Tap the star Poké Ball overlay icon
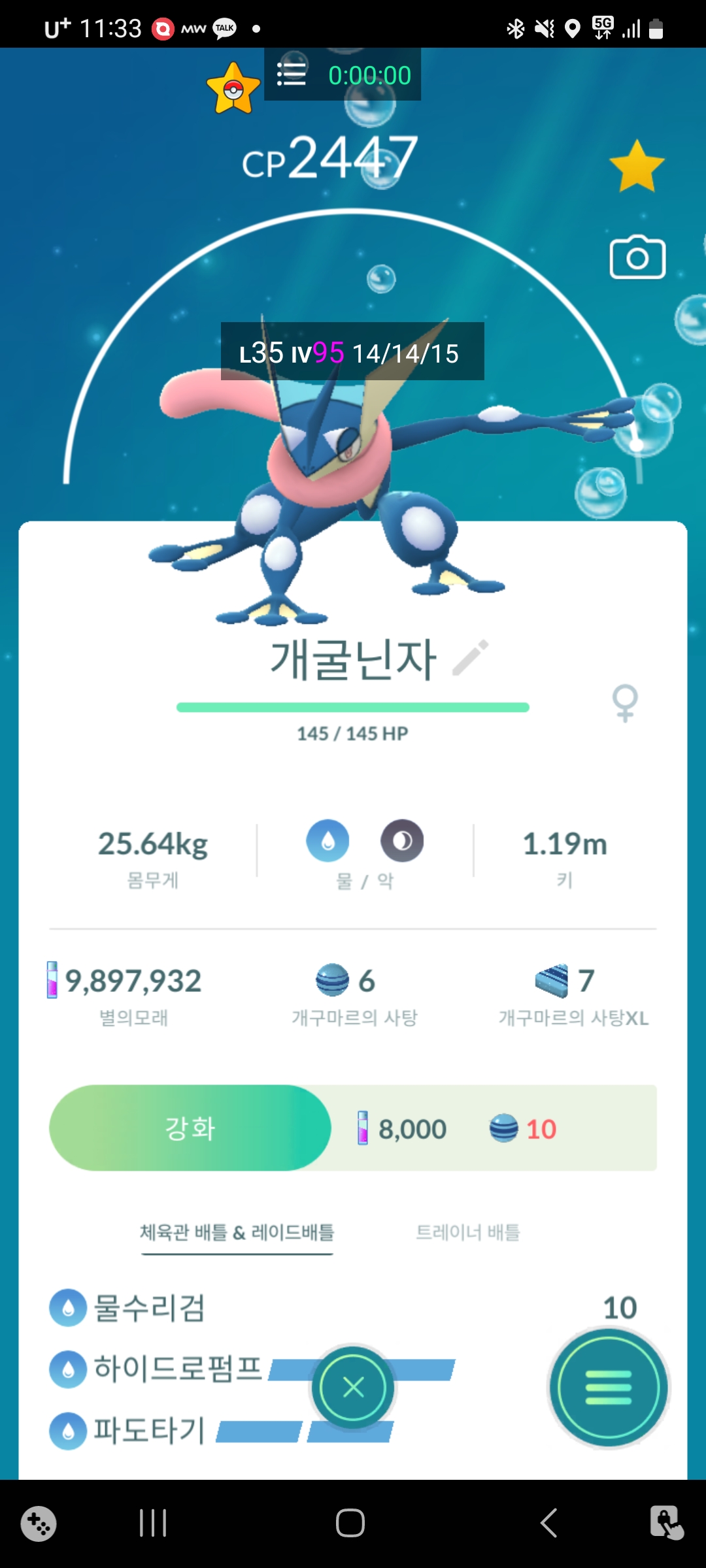The image size is (706, 1568). (233, 90)
